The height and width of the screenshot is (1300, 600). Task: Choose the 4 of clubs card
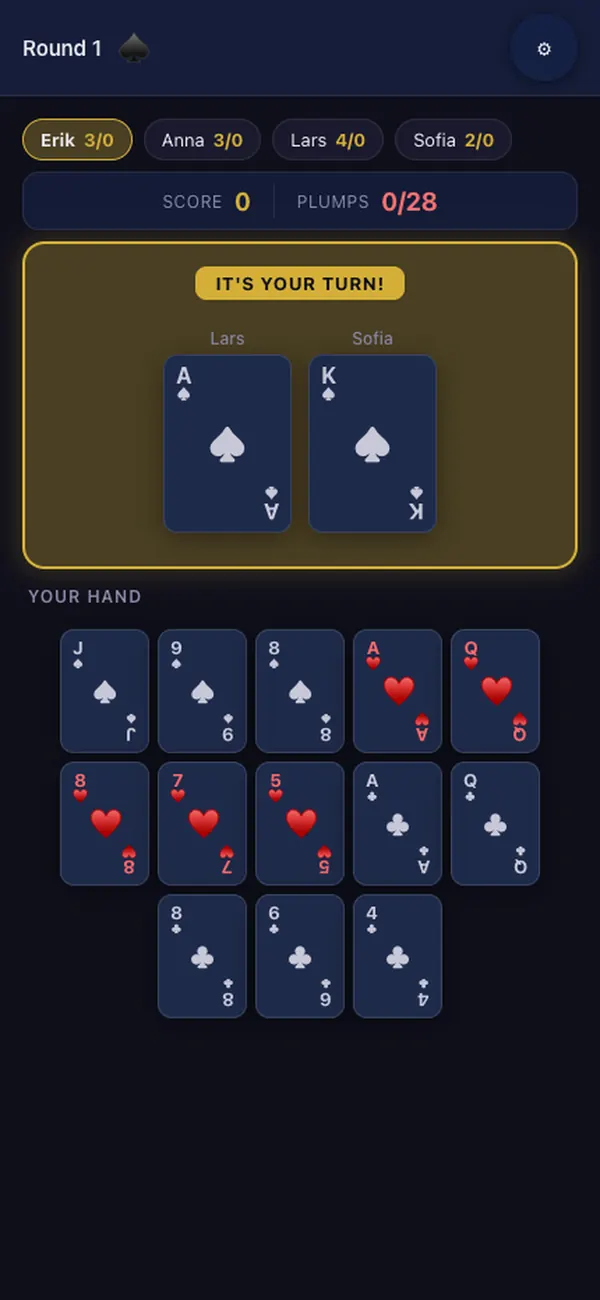click(x=398, y=957)
